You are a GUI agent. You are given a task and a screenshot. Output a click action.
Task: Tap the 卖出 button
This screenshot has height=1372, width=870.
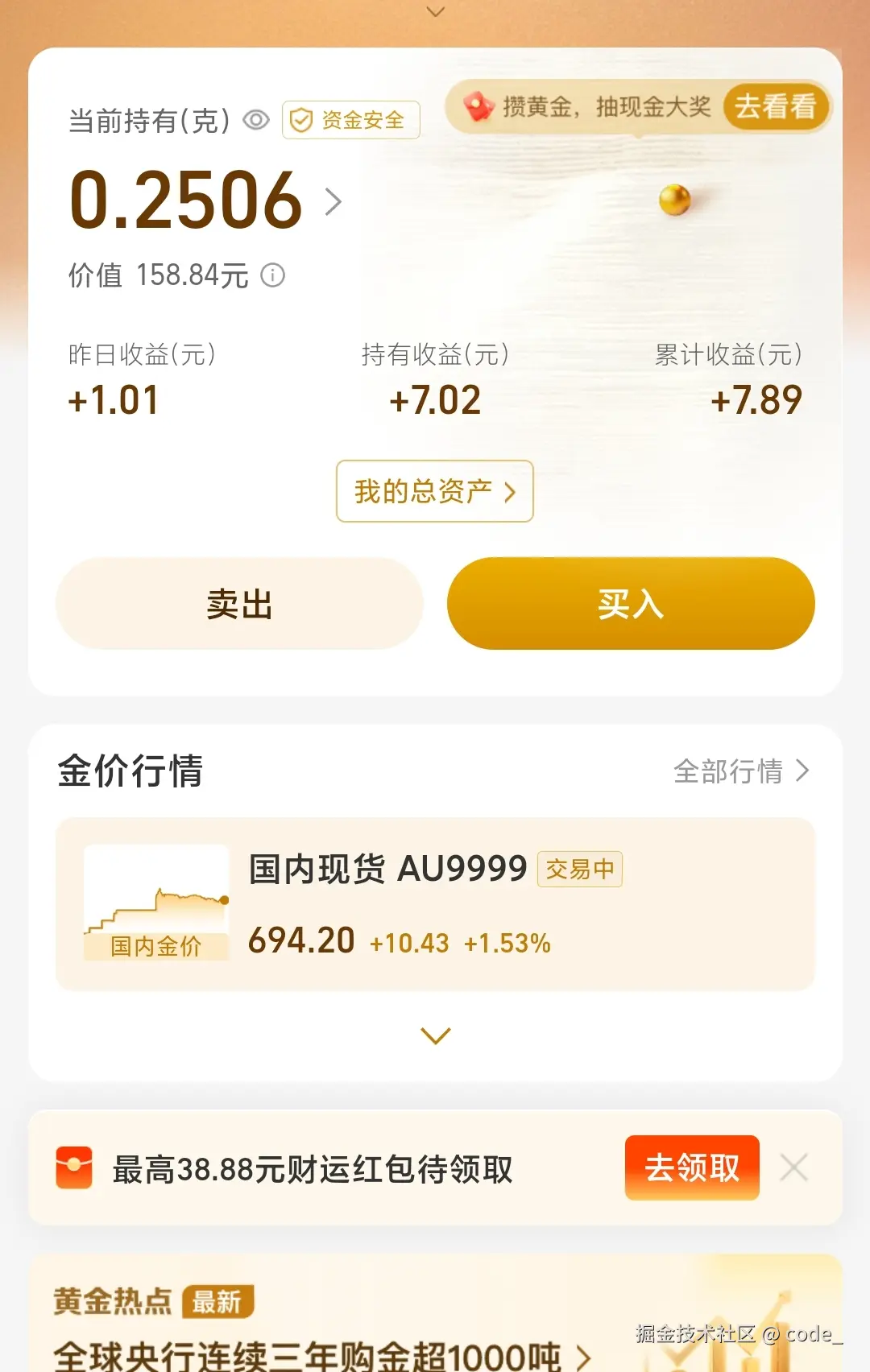pos(239,604)
